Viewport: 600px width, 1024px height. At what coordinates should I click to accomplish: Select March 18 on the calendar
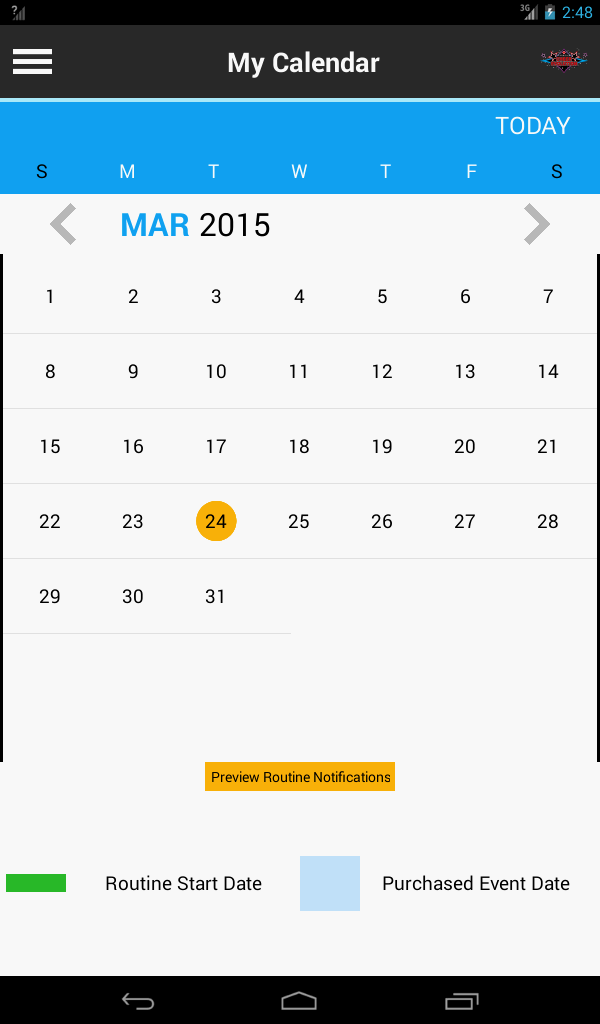[299, 446]
